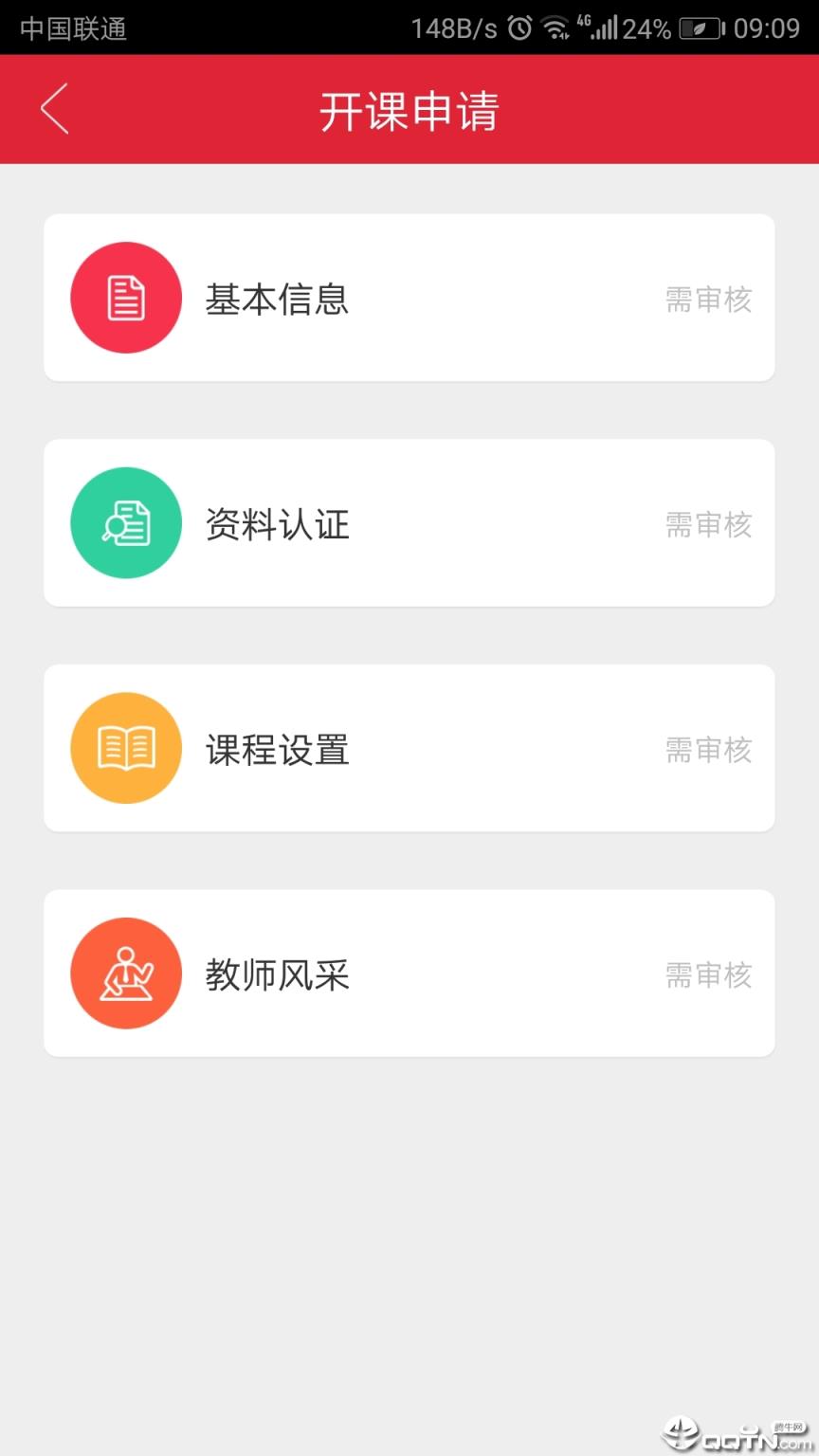Image resolution: width=819 pixels, height=1456 pixels.
Task: Tap the 课程设置 open book icon
Action: [125, 747]
